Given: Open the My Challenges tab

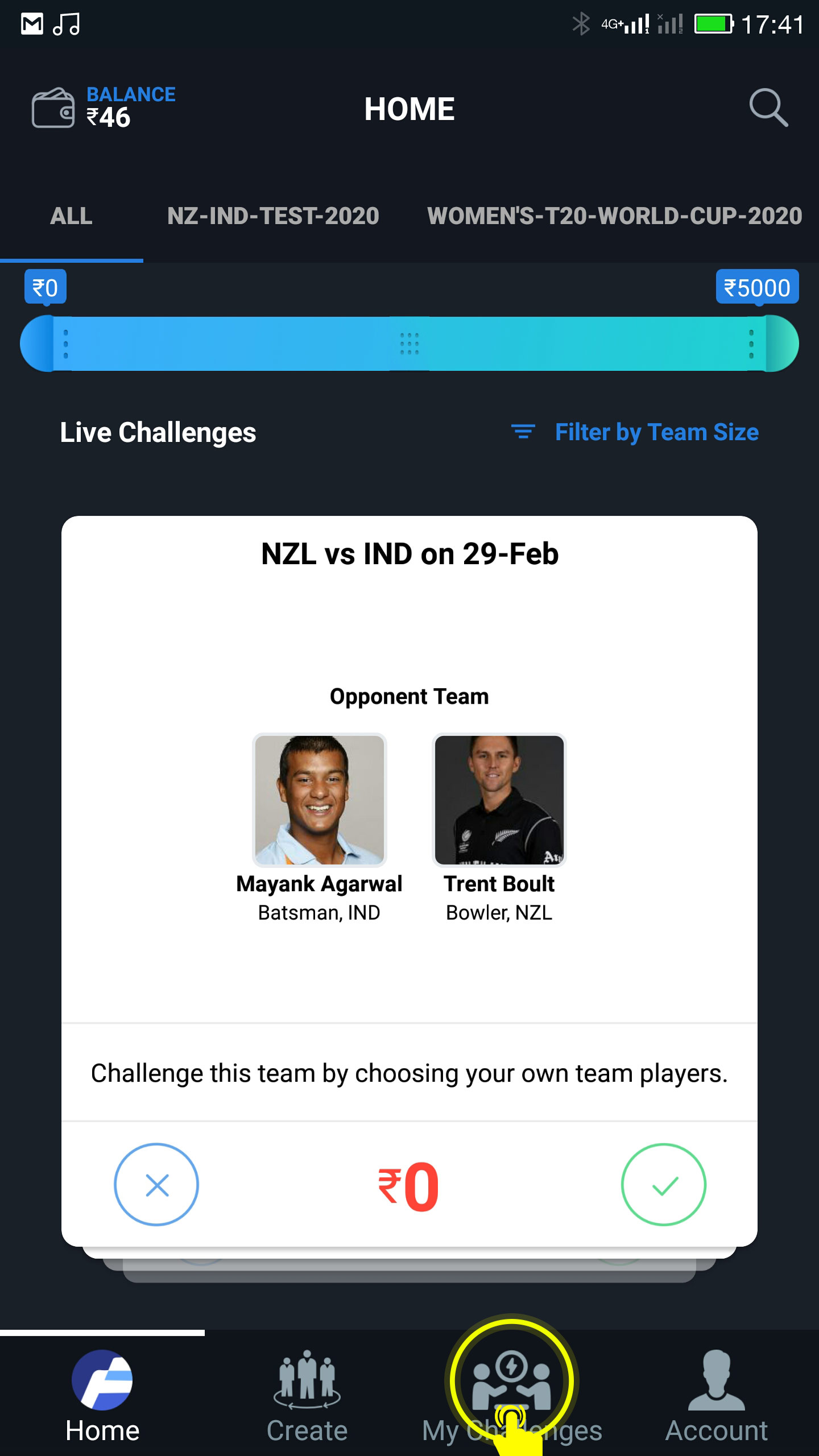Looking at the screenshot, I should click(512, 1396).
